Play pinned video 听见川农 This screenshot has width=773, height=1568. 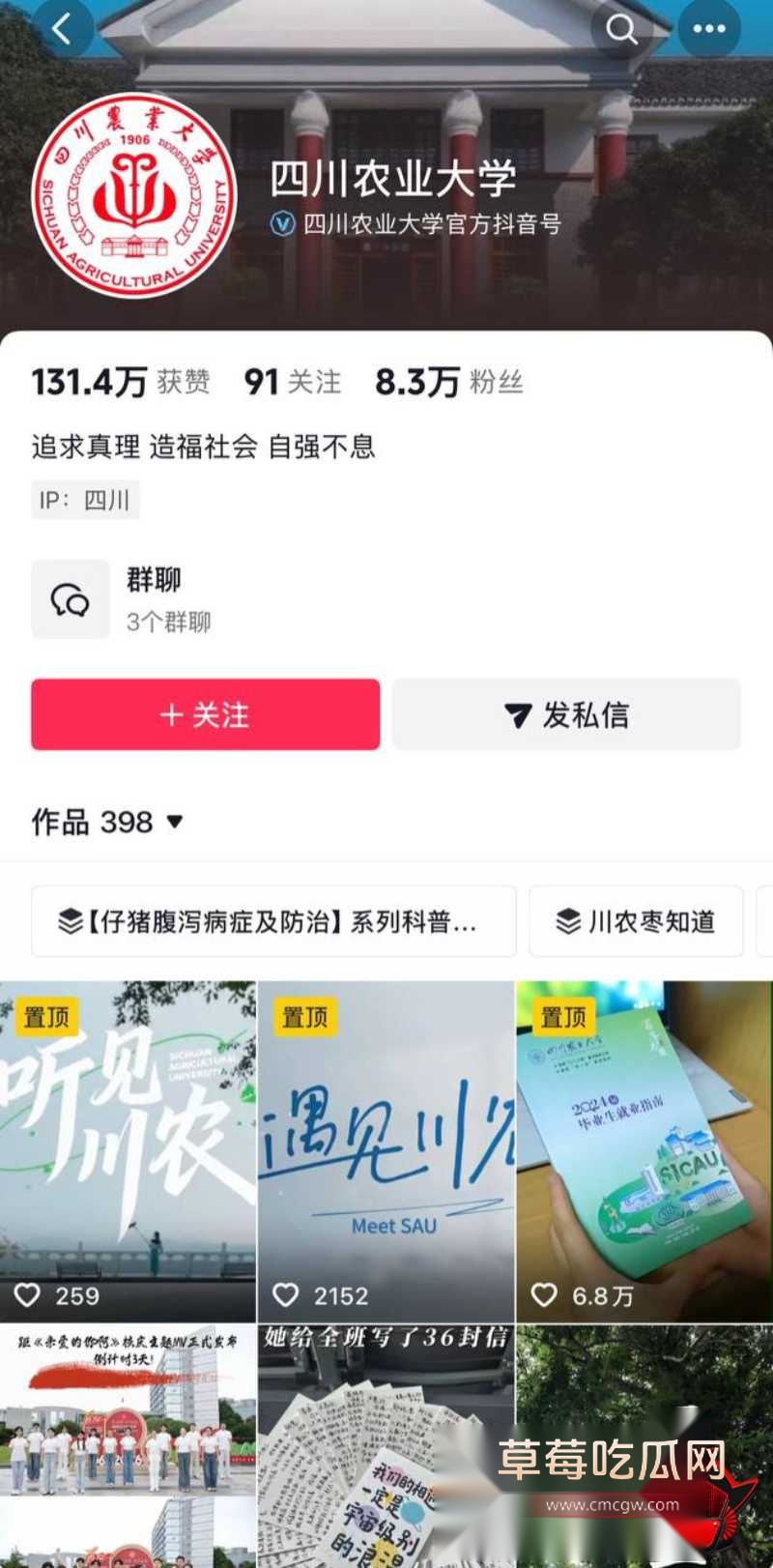pyautogui.click(x=128, y=1151)
